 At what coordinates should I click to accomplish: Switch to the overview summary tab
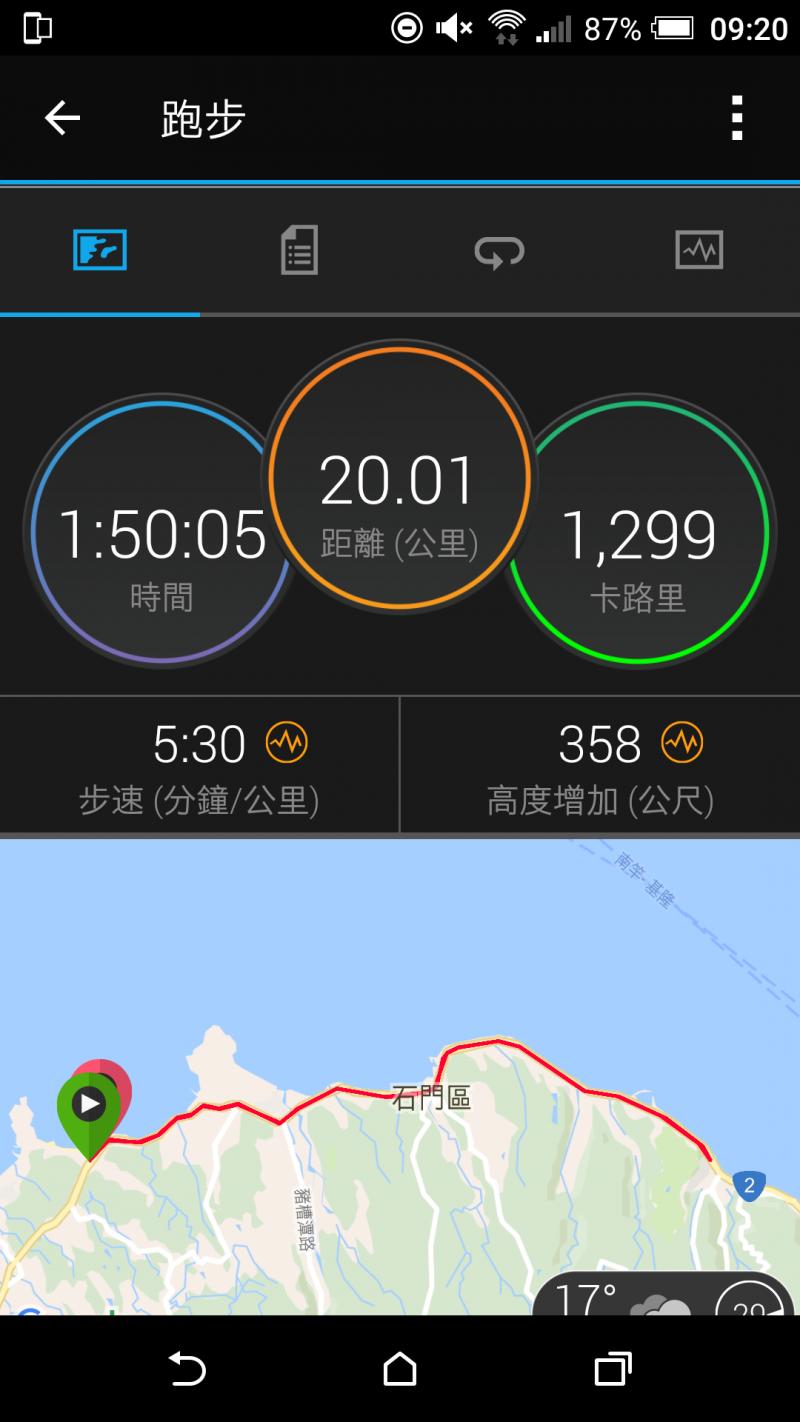click(100, 249)
